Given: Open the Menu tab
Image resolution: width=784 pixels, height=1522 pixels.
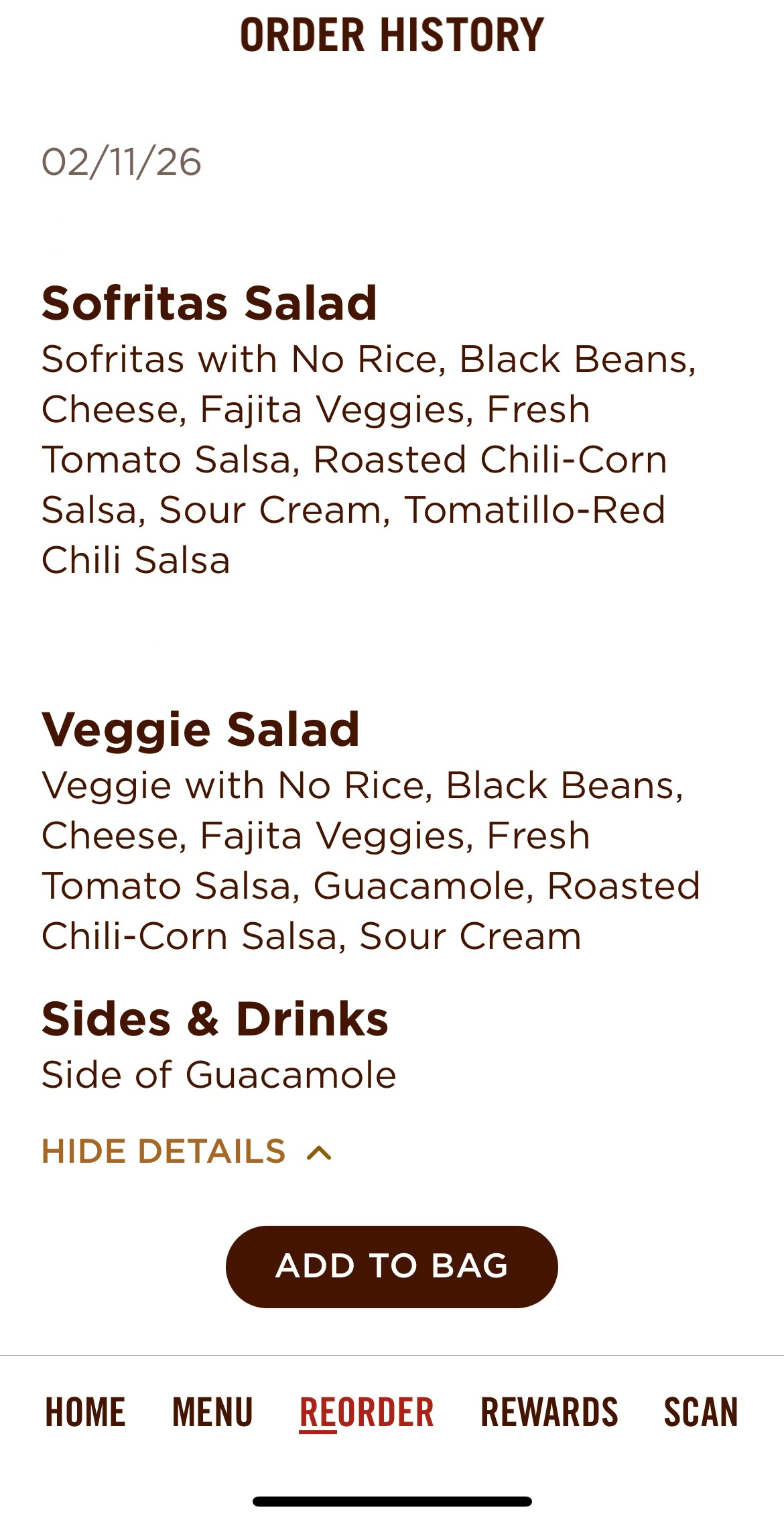Looking at the screenshot, I should (212, 1412).
